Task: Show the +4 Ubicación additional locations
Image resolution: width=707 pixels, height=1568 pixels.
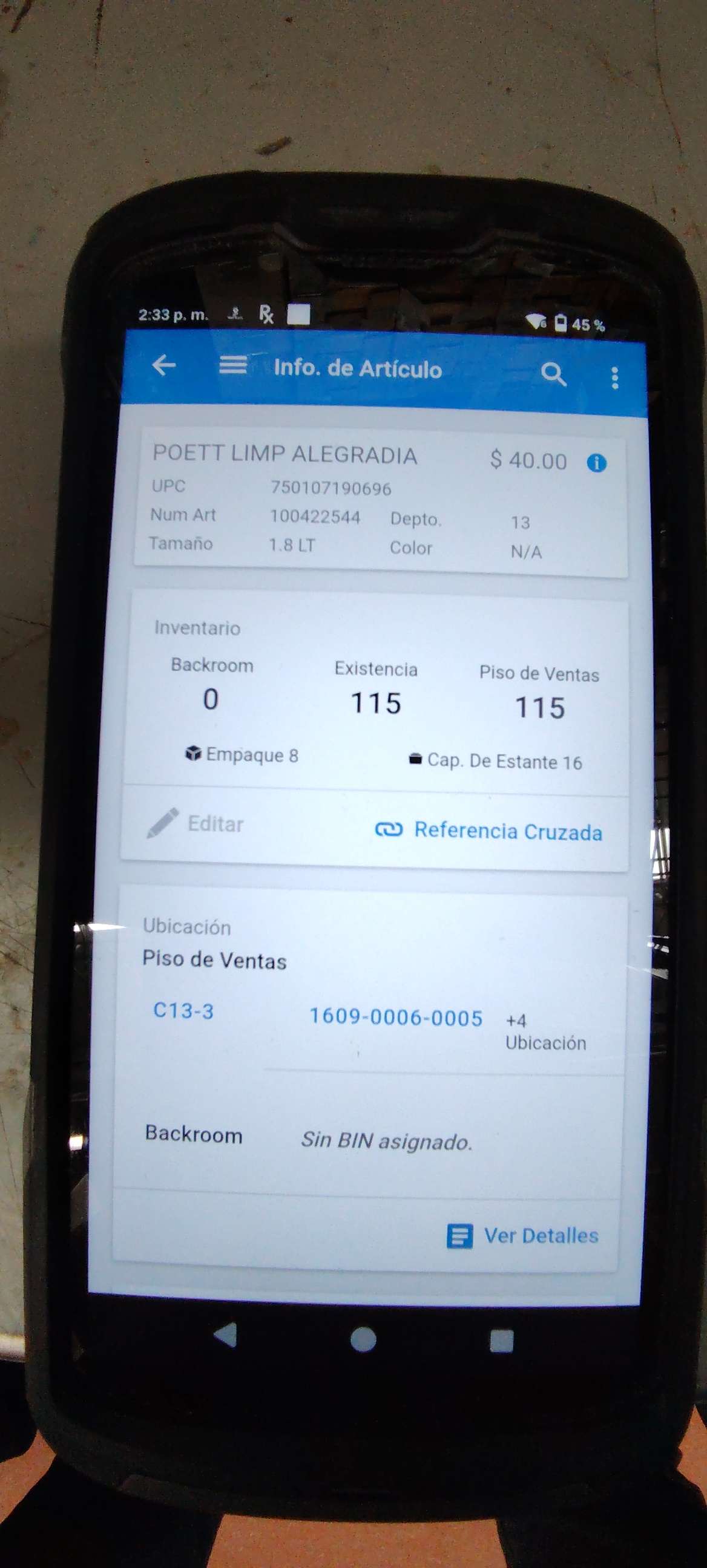Action: point(545,1032)
